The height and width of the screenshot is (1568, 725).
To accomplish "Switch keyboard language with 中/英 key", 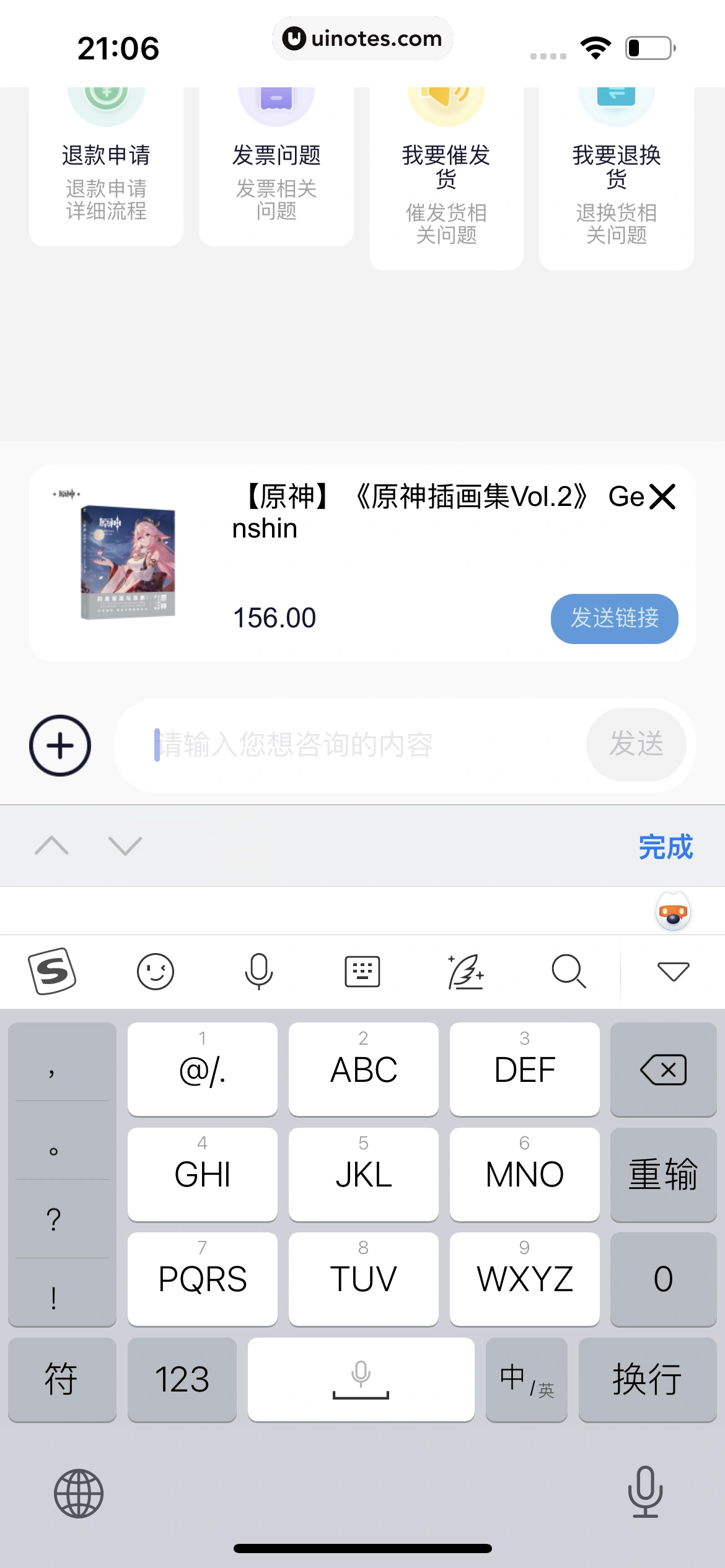I will pyautogui.click(x=526, y=1379).
